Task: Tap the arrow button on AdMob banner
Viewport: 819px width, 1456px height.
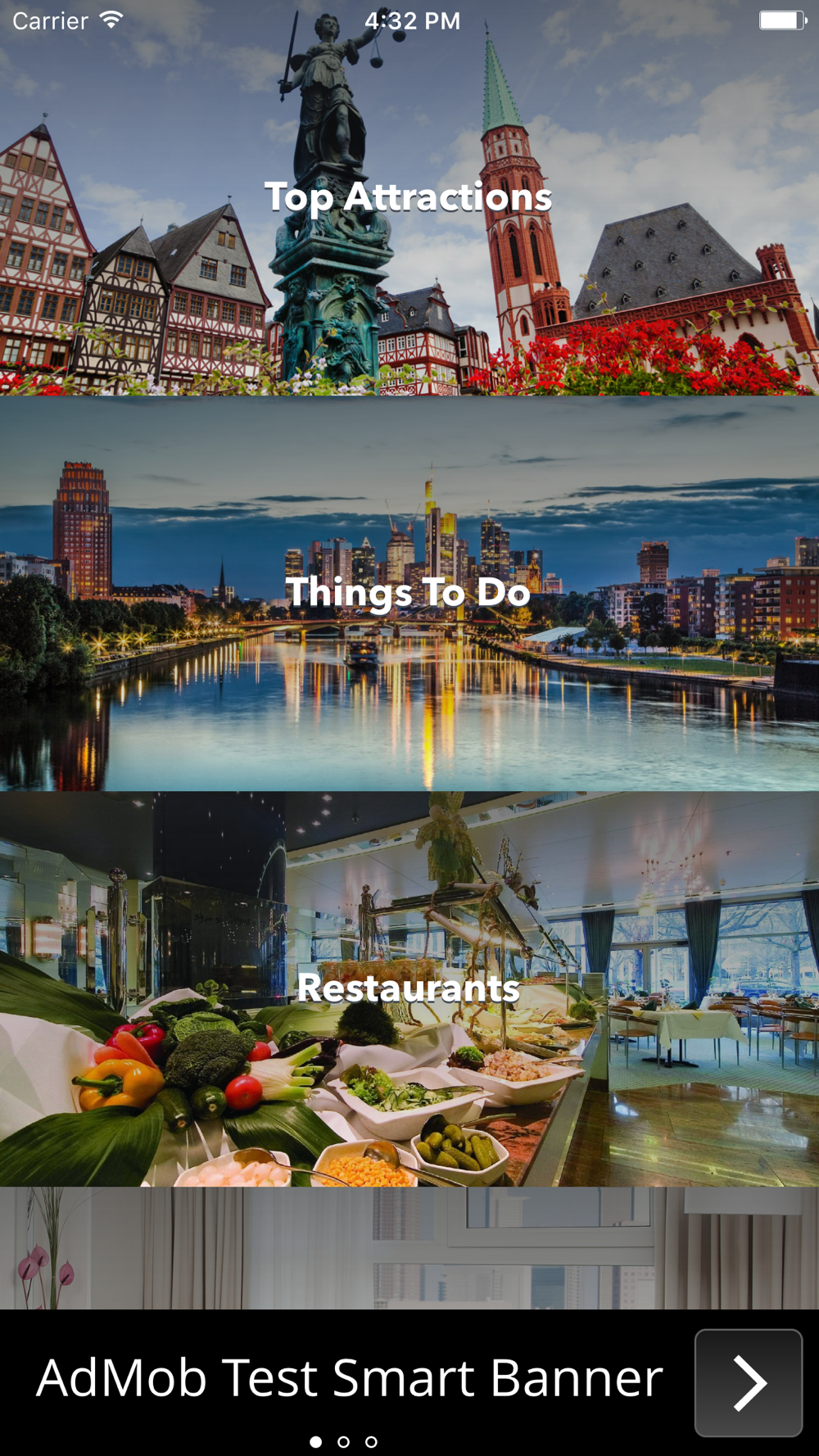Action: [x=749, y=1383]
